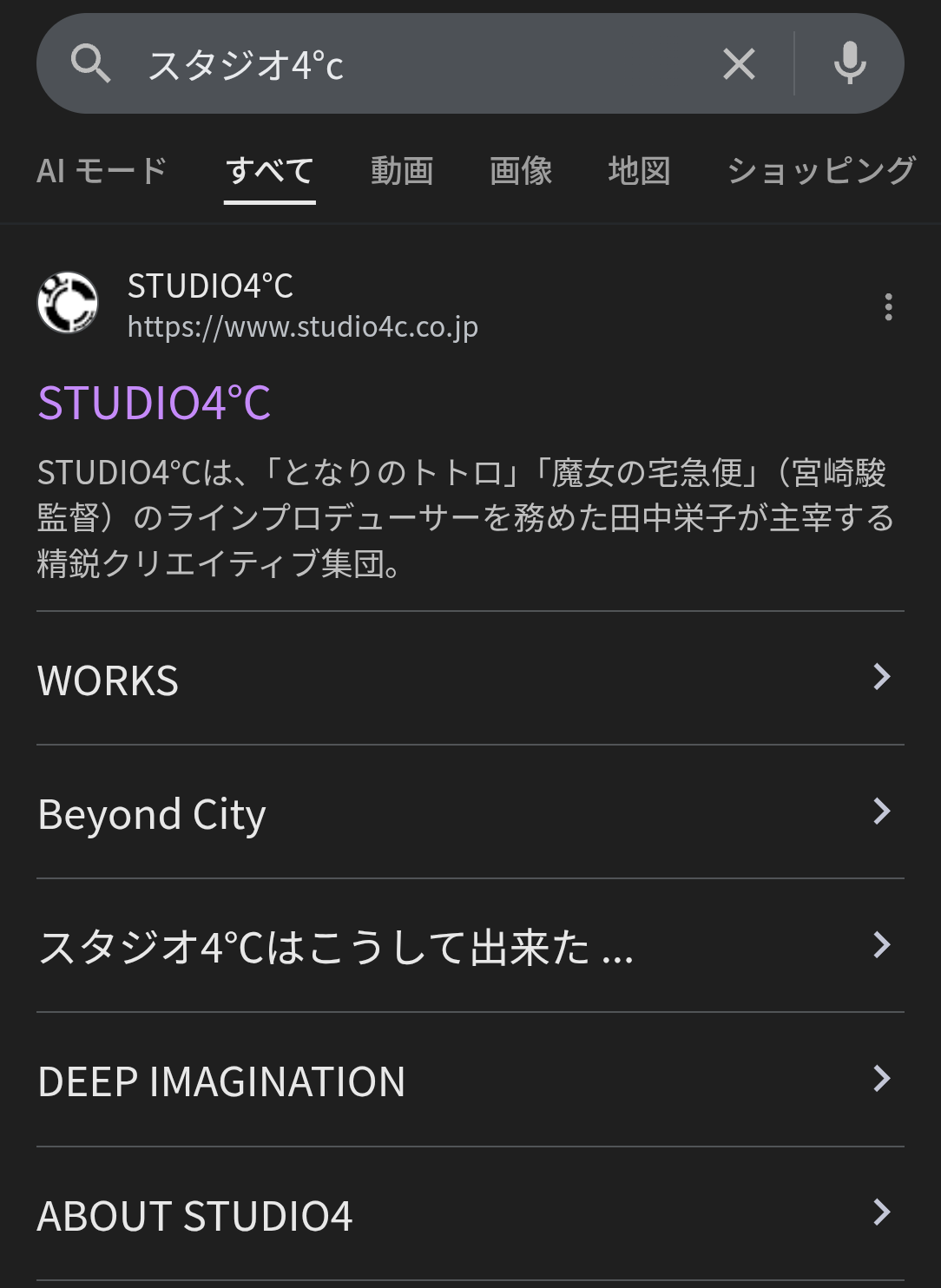Show 画像 results
This screenshot has width=941, height=1288.
point(521,170)
